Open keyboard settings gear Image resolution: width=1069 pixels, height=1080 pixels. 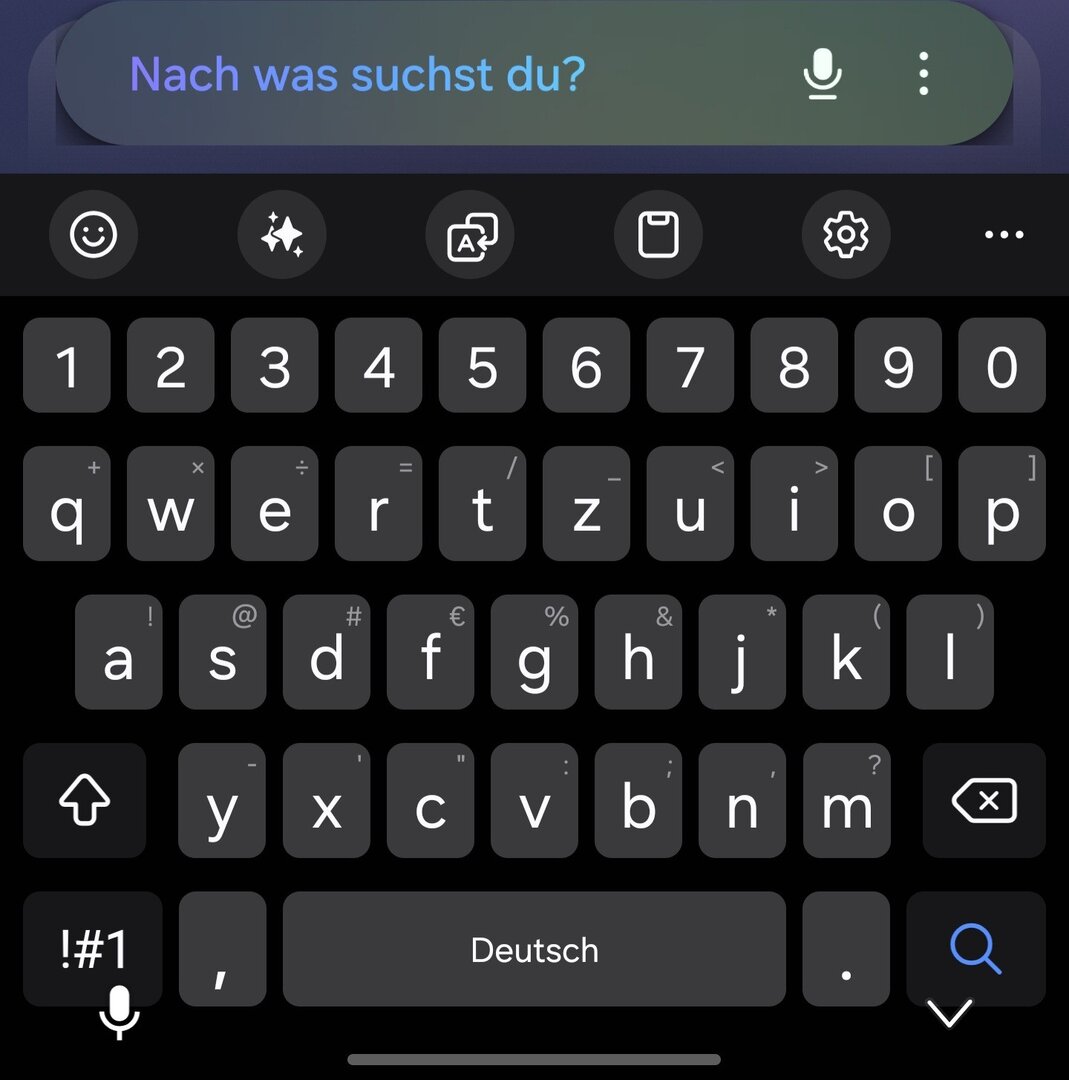[x=846, y=235]
